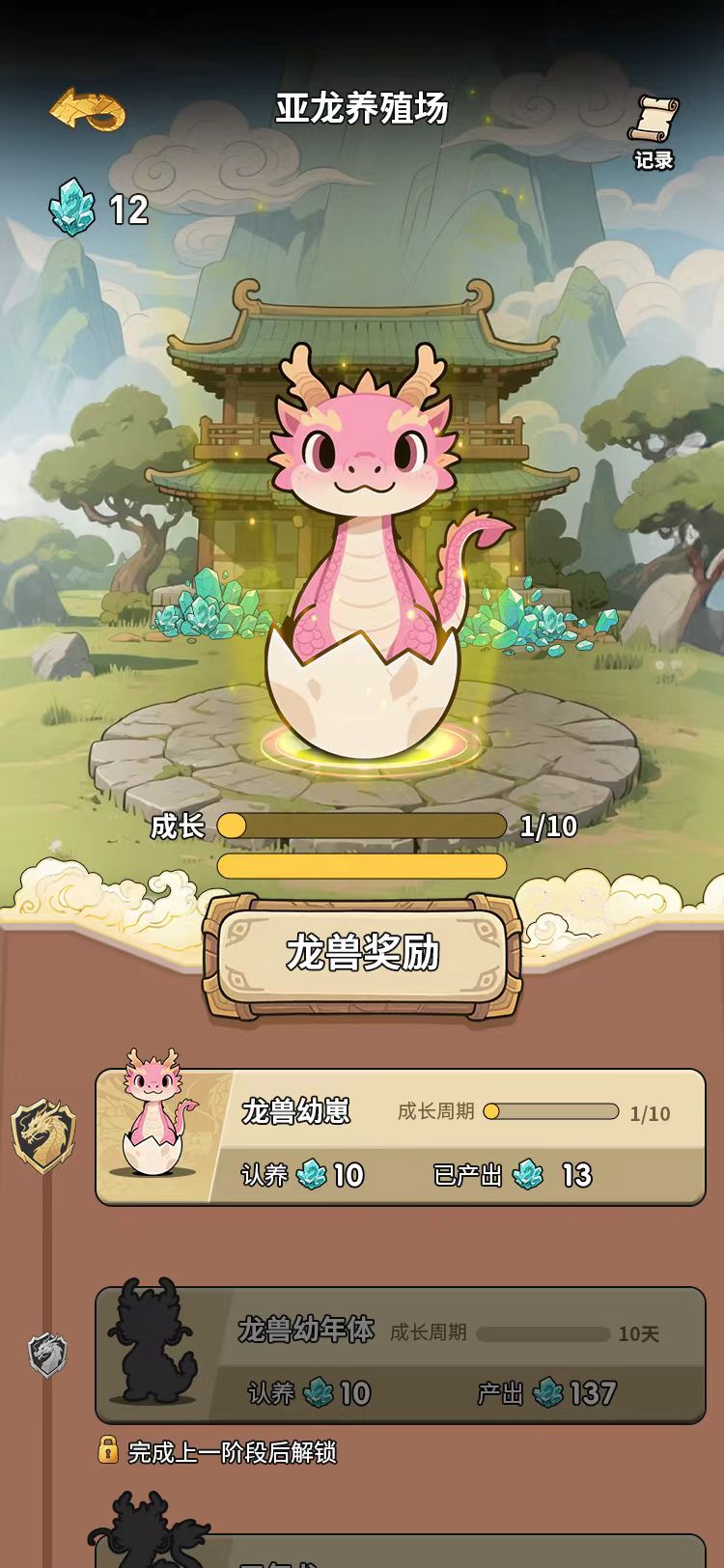This screenshot has height=1568, width=724.
Task: Open the 龙兽幼崽 stage card
Action: tap(400, 1136)
